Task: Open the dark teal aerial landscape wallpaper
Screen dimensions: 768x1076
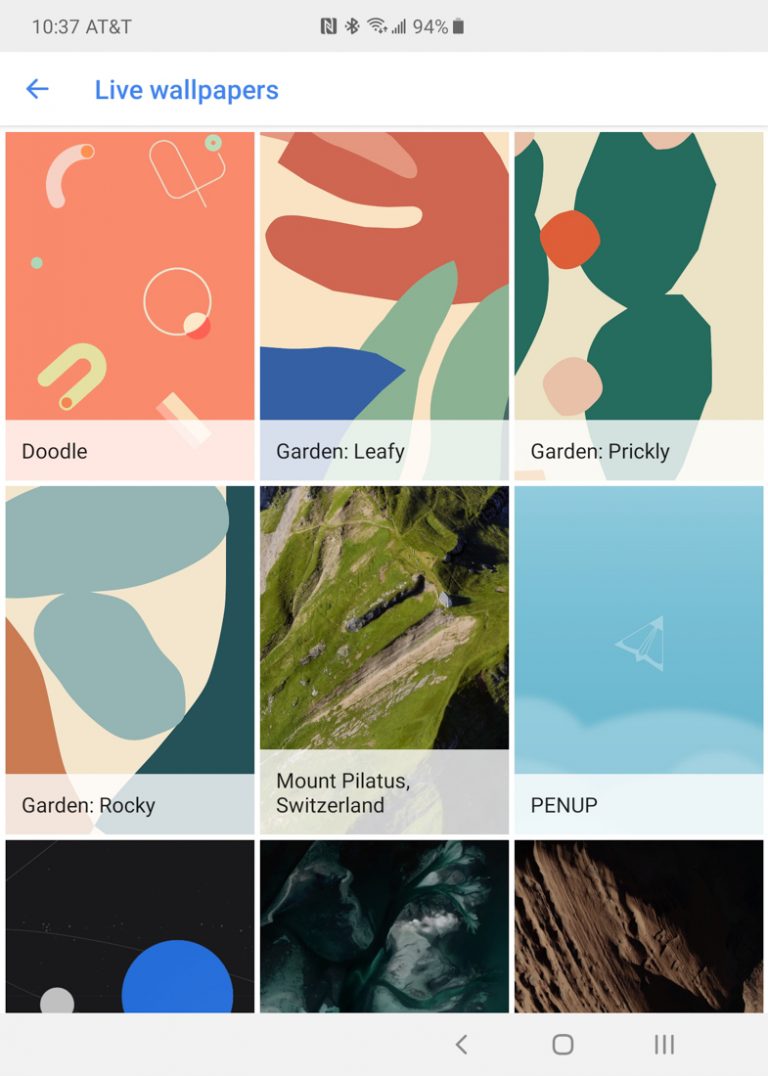Action: pyautogui.click(x=384, y=925)
